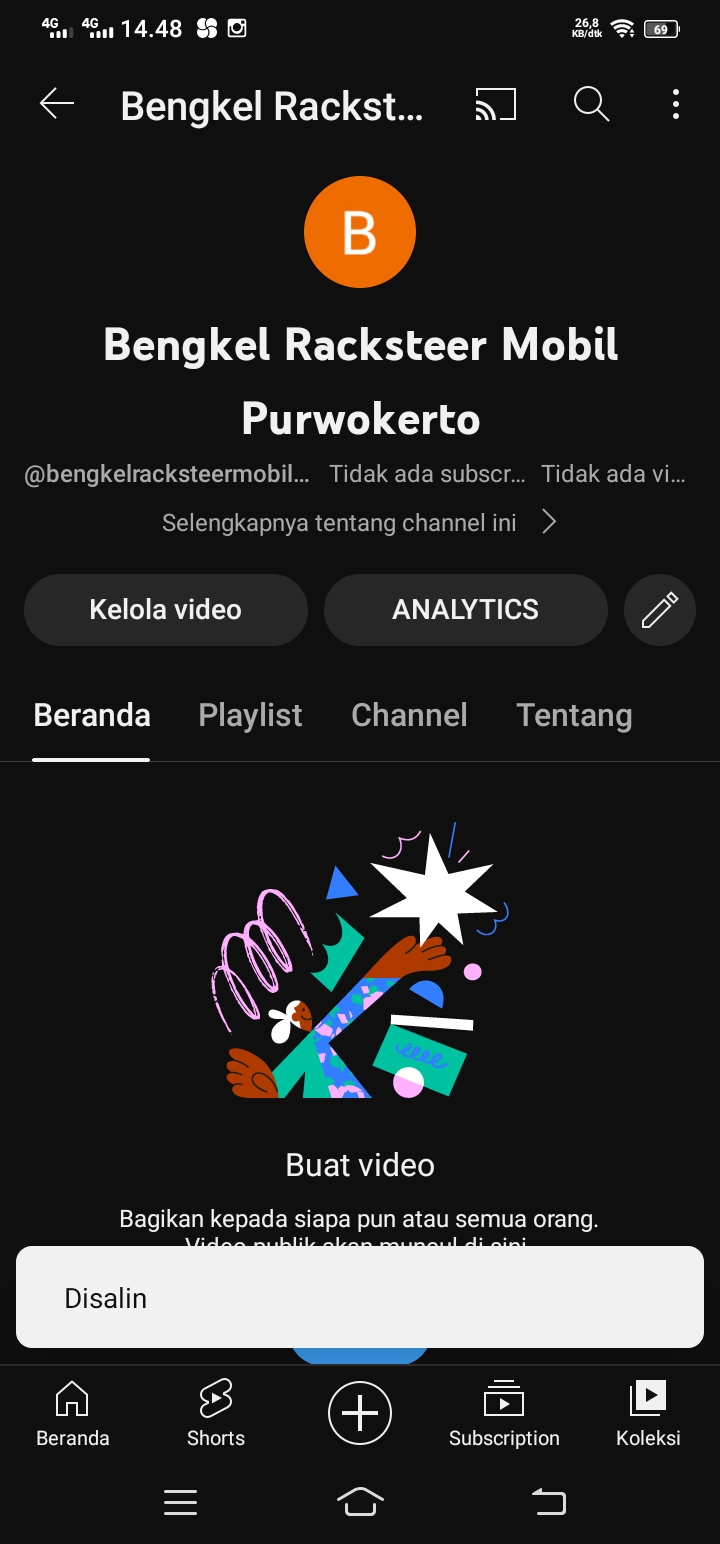Select the Beranda channel tab
720x1544 pixels.
92,716
